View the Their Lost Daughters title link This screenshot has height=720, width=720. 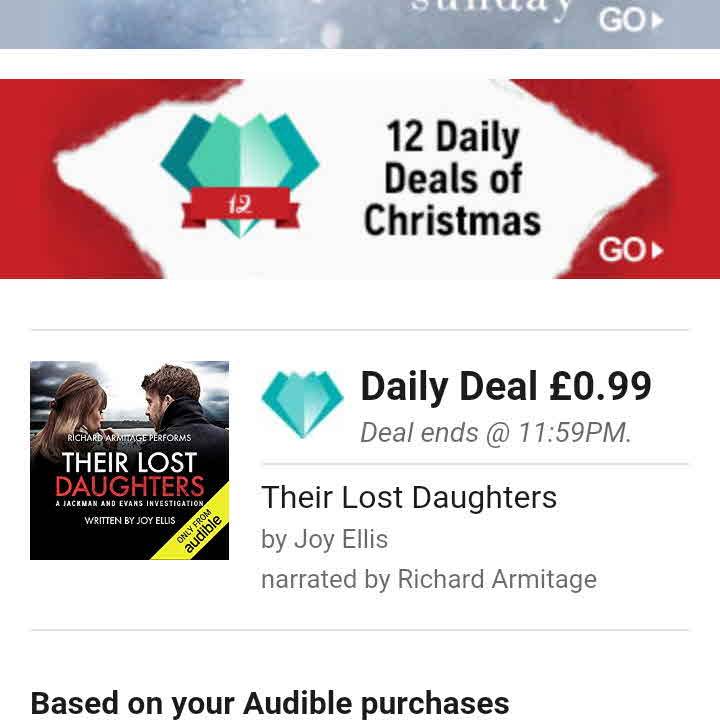click(409, 497)
